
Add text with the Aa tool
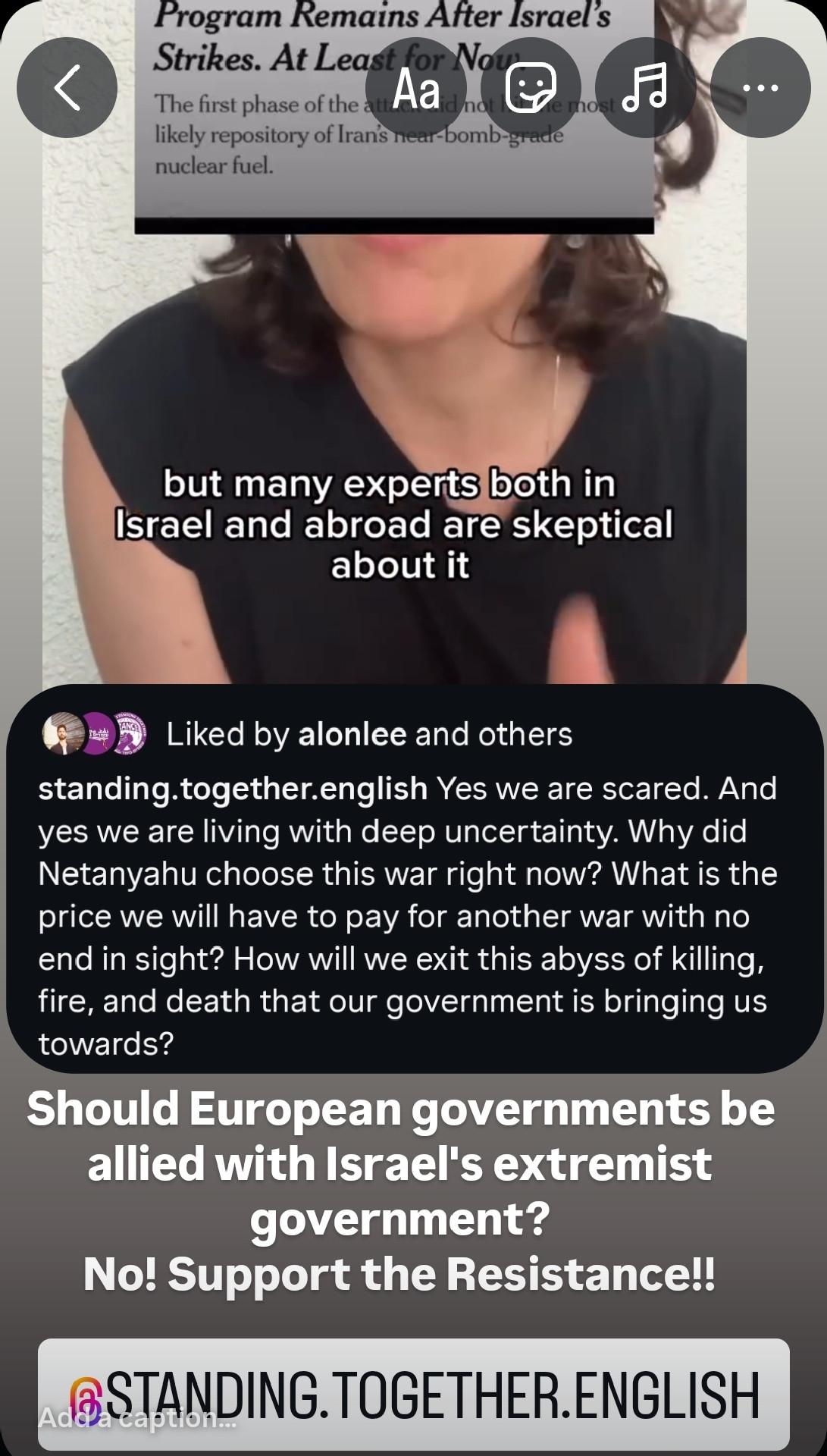point(416,88)
